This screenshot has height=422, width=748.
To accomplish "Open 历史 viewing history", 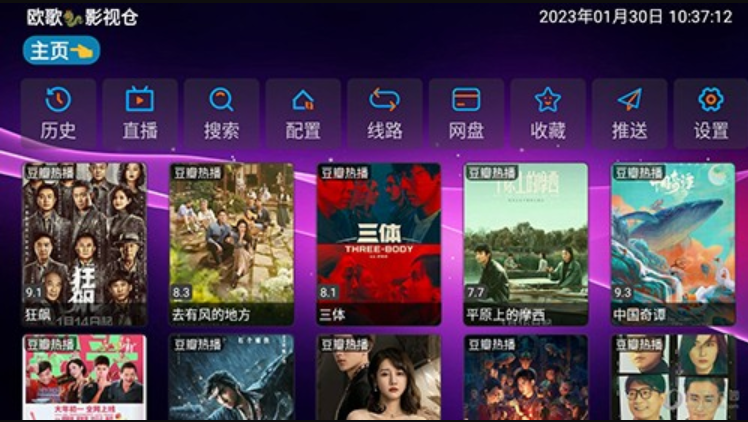I will [58, 114].
